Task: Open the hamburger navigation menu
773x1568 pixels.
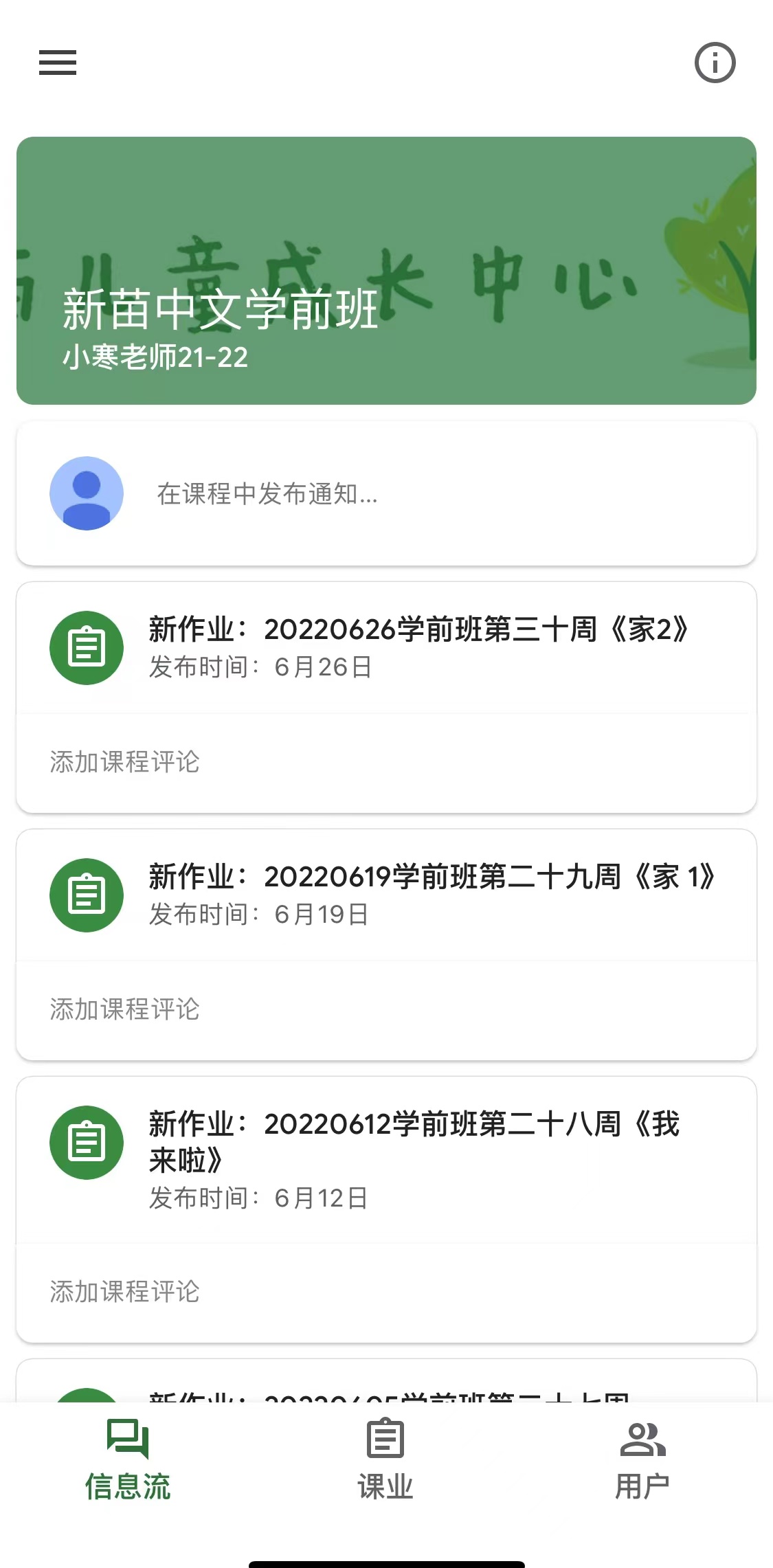Action: 58,63
